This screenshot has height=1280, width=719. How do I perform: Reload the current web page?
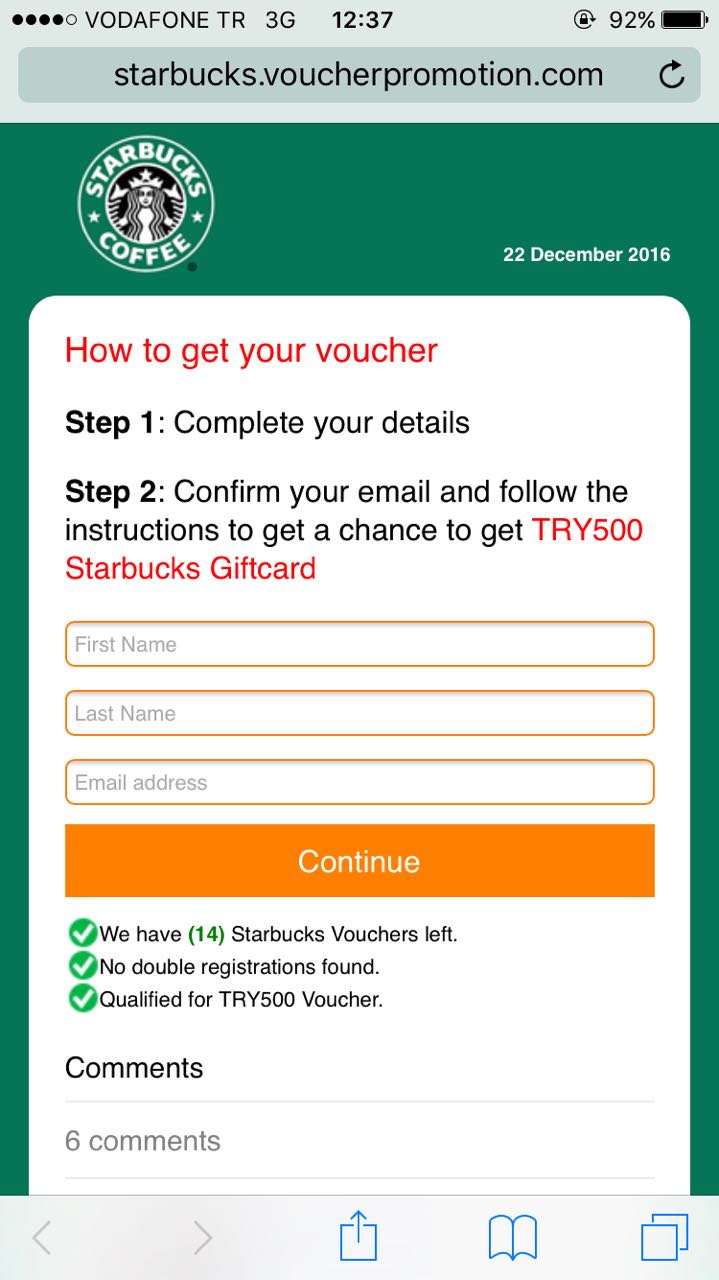tap(672, 76)
